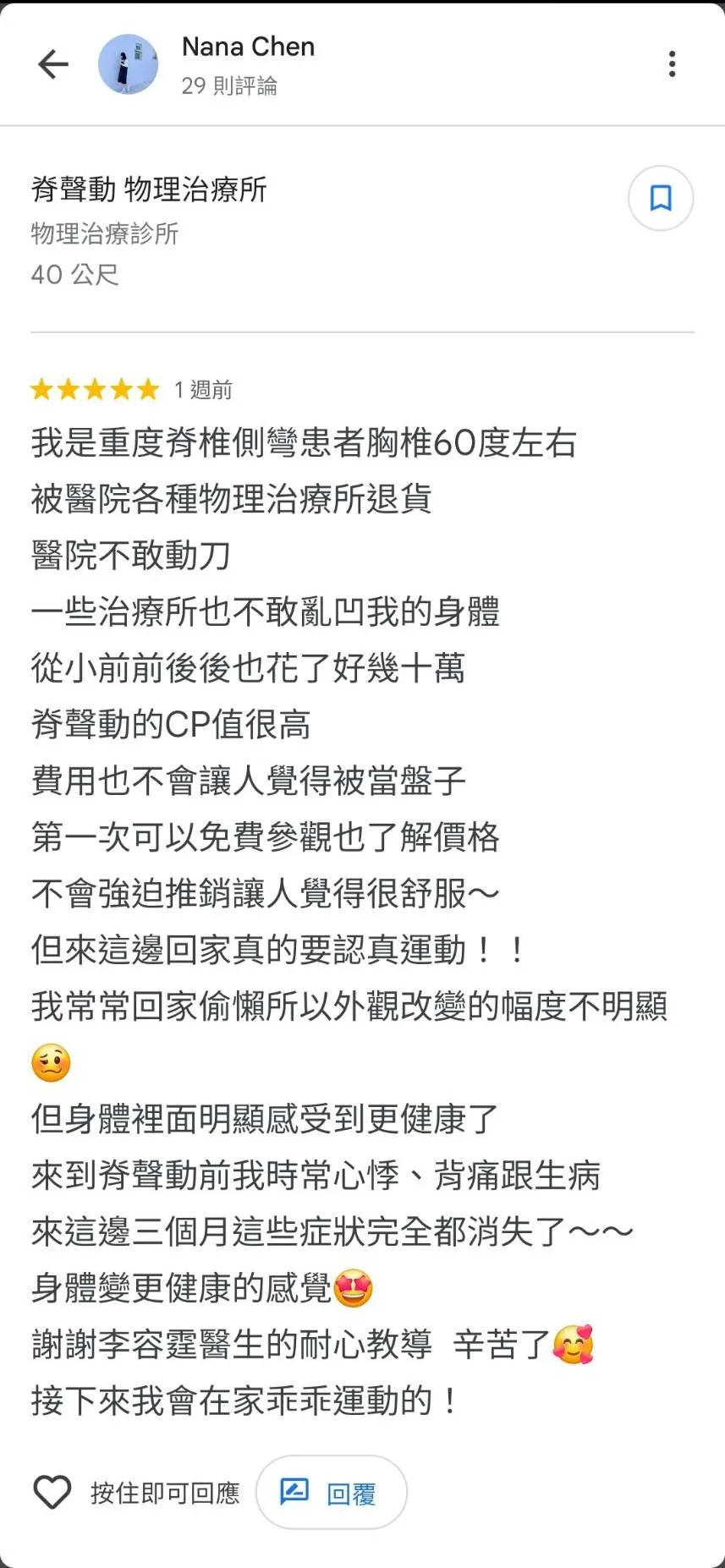The height and width of the screenshot is (1568, 725).
Task: Go back using the arrow icon
Action: (52, 64)
